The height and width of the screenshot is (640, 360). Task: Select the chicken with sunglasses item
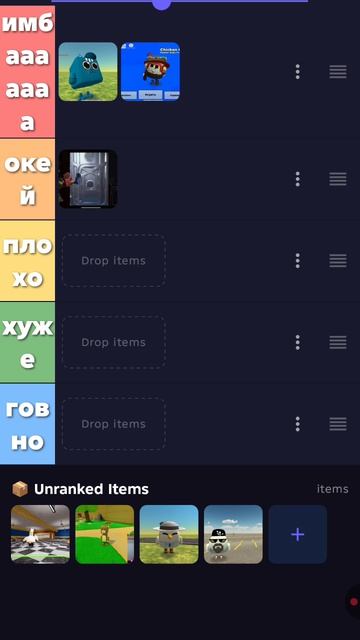pos(233,535)
